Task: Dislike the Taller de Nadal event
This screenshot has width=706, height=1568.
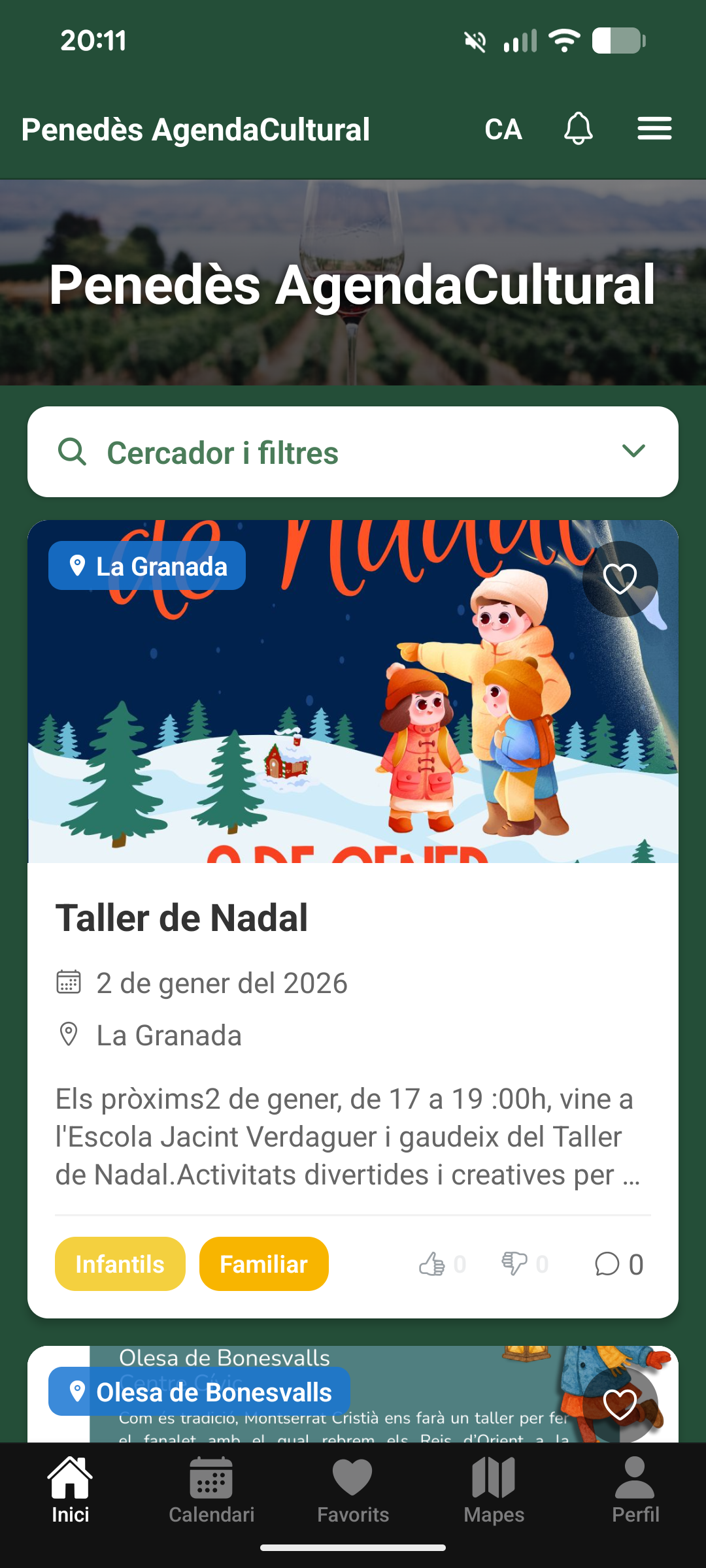Action: click(515, 1264)
